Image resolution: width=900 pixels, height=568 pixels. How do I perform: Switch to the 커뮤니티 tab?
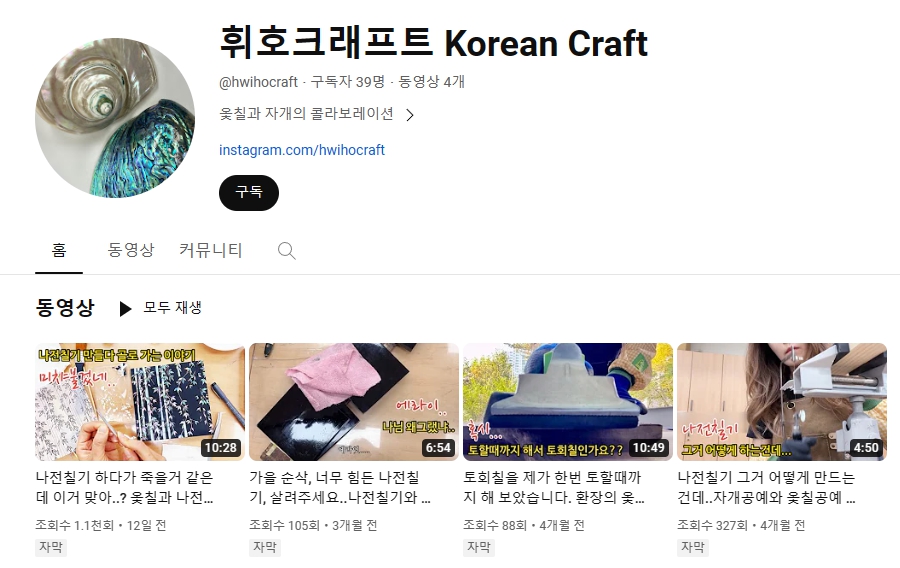pyautogui.click(x=210, y=250)
